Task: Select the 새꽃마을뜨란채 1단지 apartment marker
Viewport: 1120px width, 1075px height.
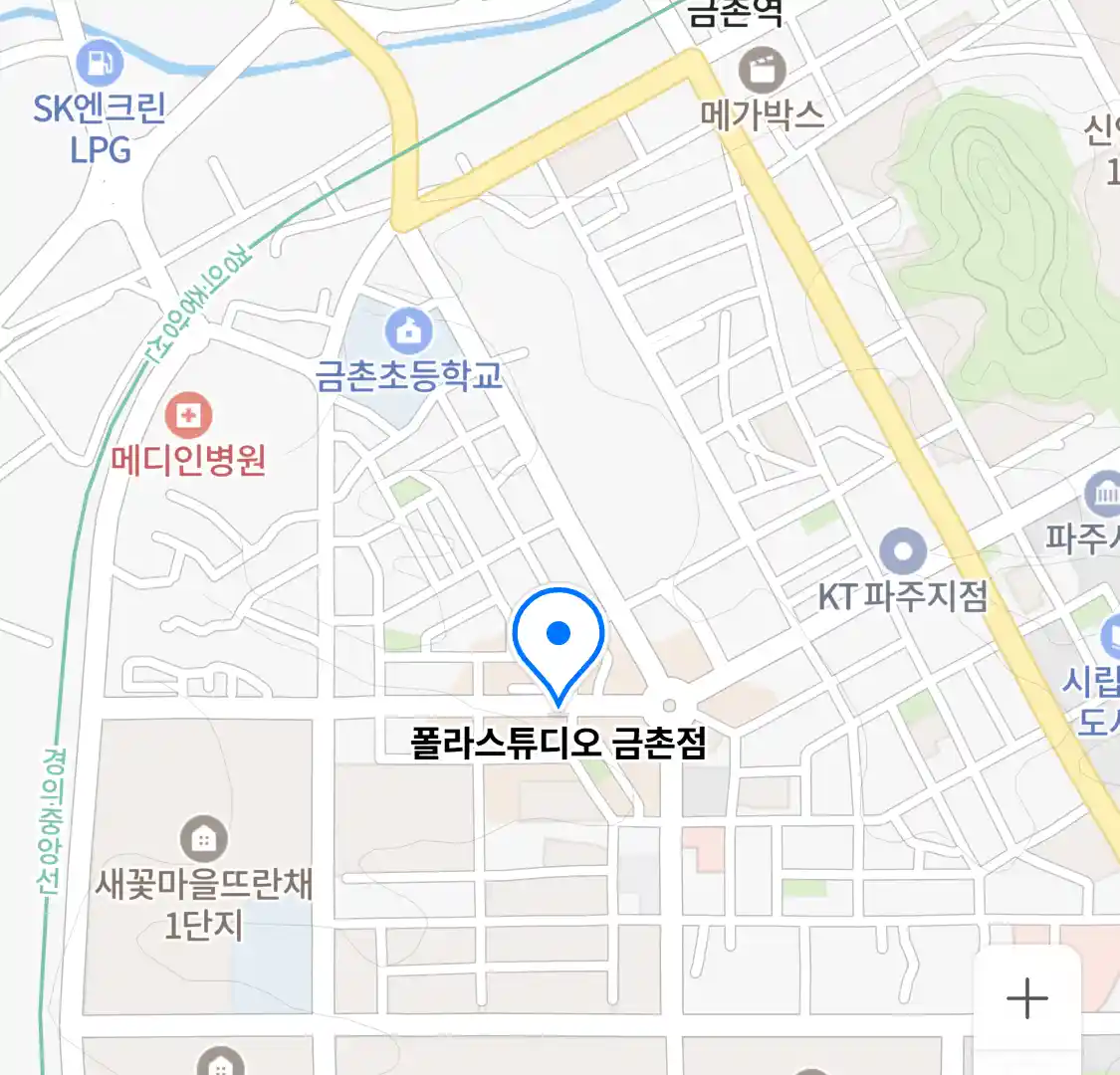Action: 204,839
